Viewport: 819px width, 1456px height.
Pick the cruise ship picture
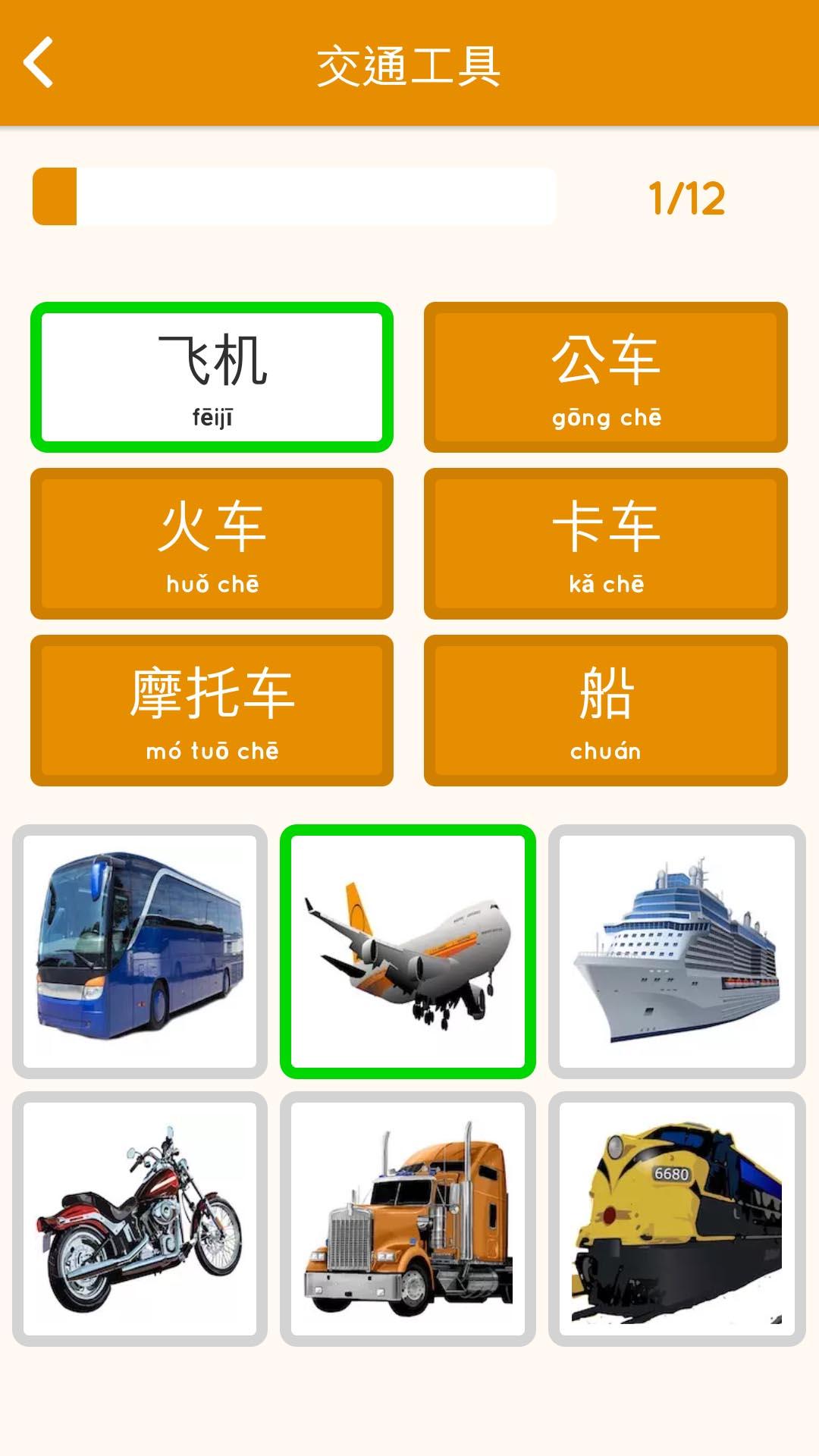676,951
